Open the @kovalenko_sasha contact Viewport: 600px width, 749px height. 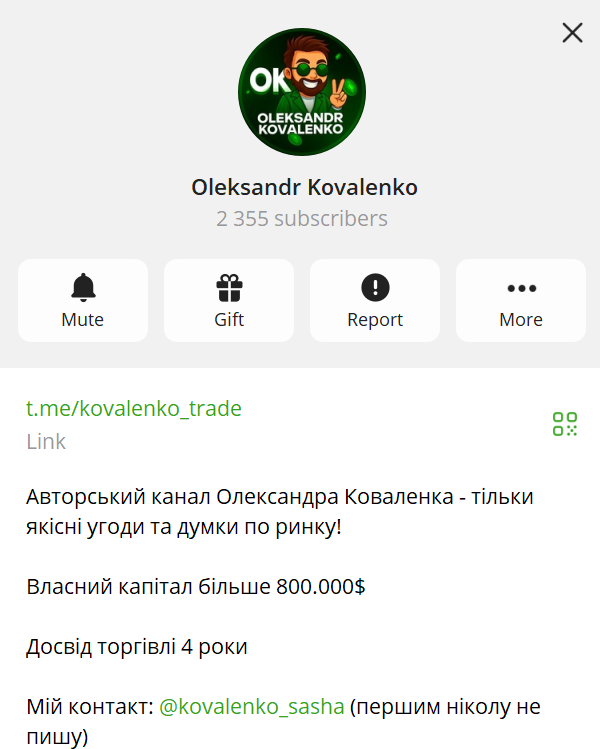click(x=251, y=707)
